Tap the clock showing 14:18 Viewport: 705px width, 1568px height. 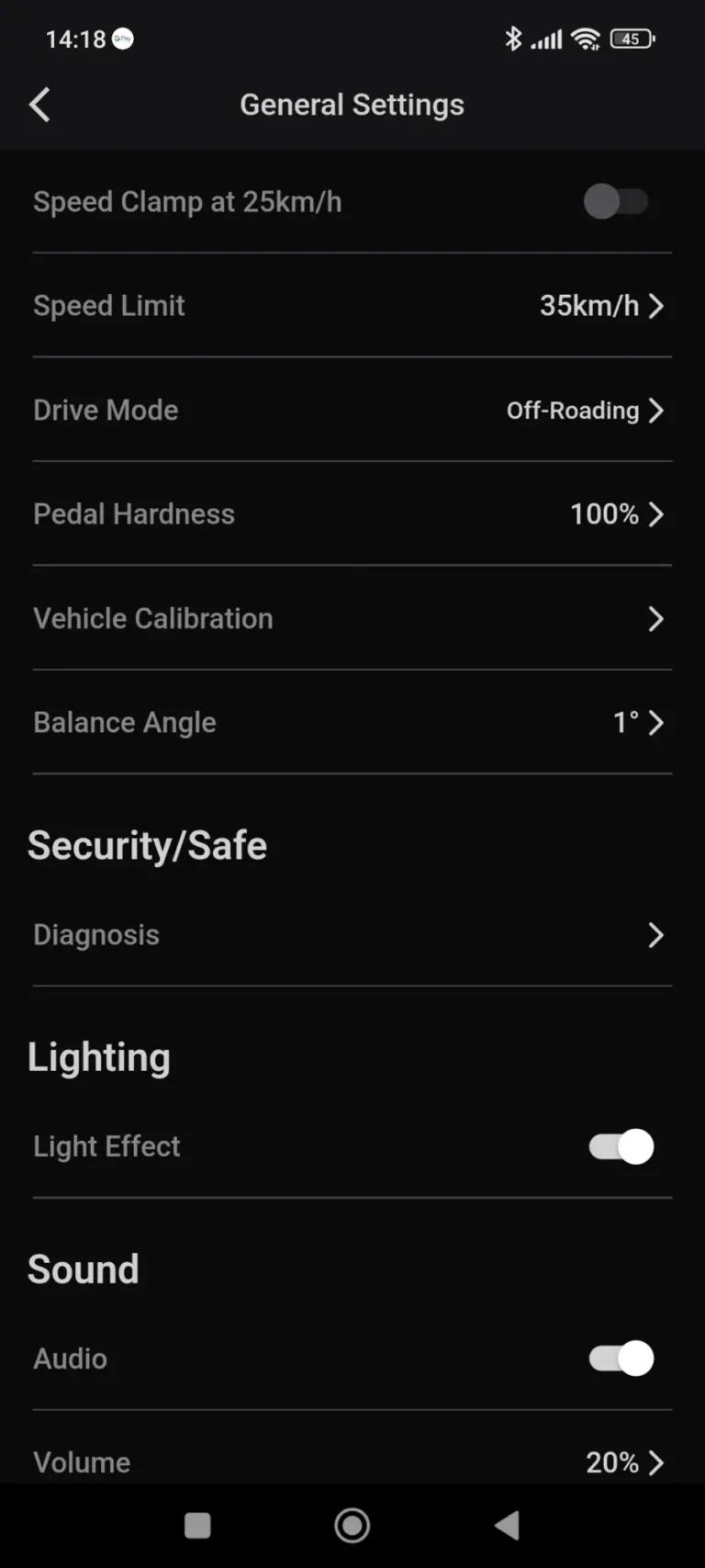[75, 39]
